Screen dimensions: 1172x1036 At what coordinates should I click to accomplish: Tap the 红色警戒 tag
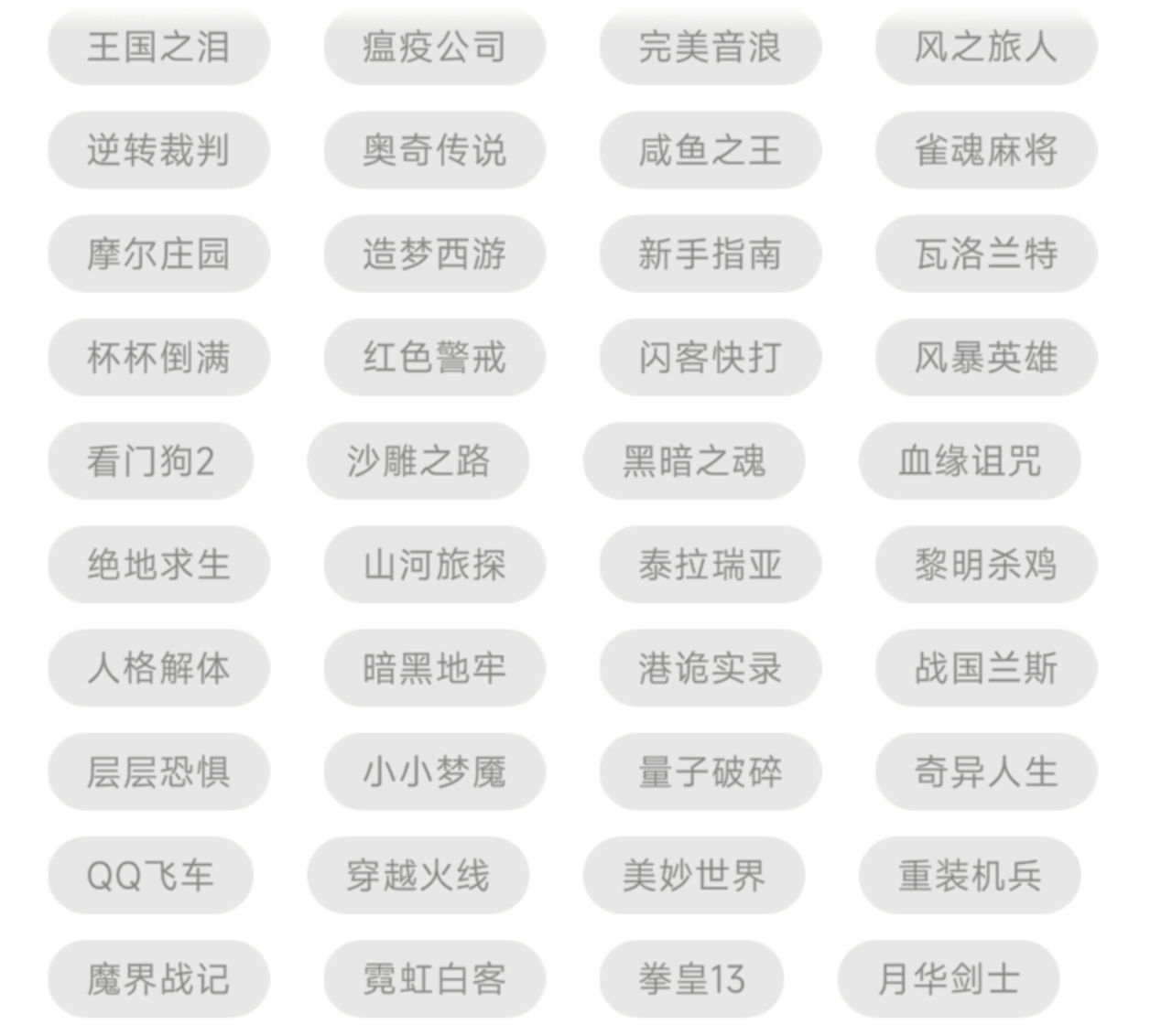[434, 357]
